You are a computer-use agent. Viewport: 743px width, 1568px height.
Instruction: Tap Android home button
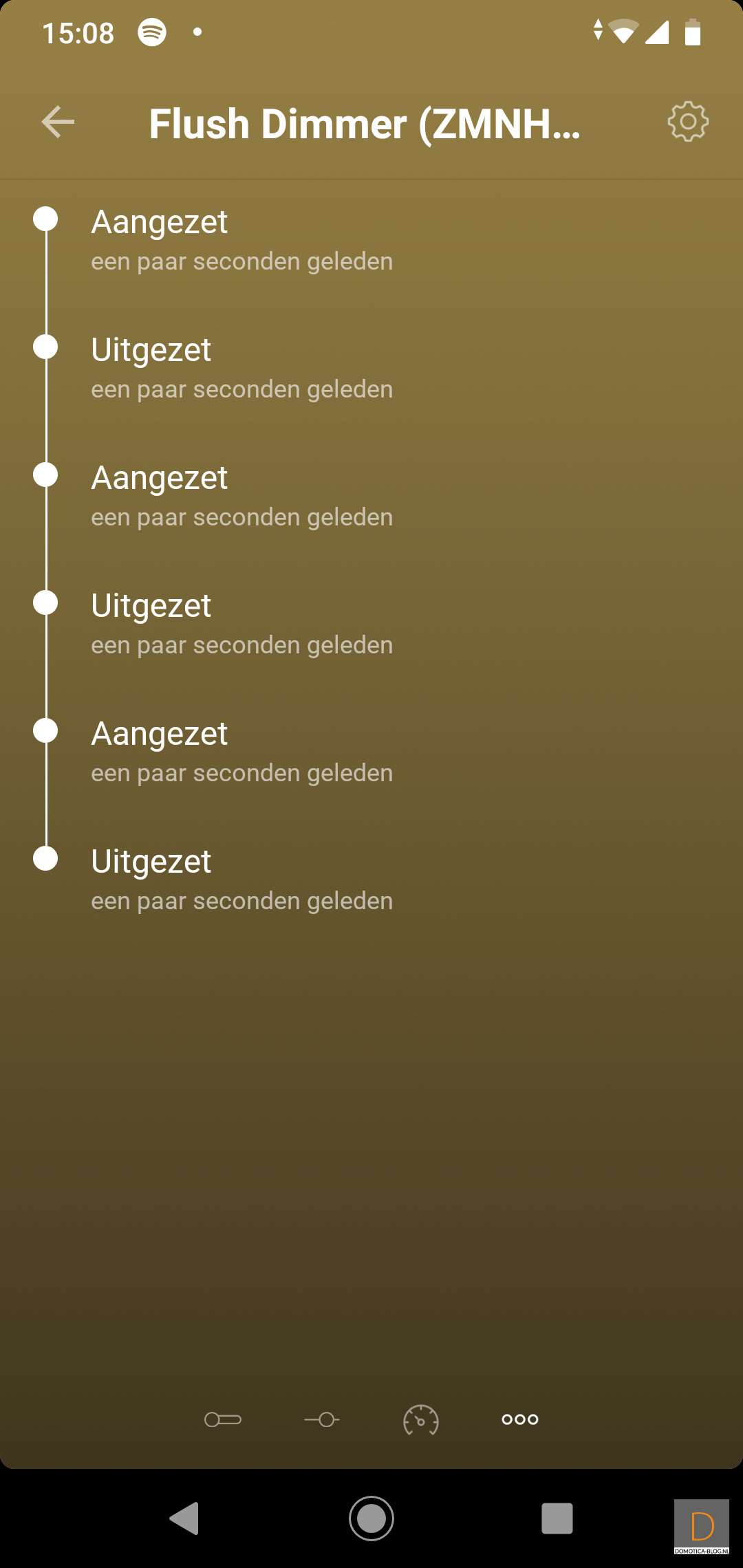pyautogui.click(x=371, y=1518)
